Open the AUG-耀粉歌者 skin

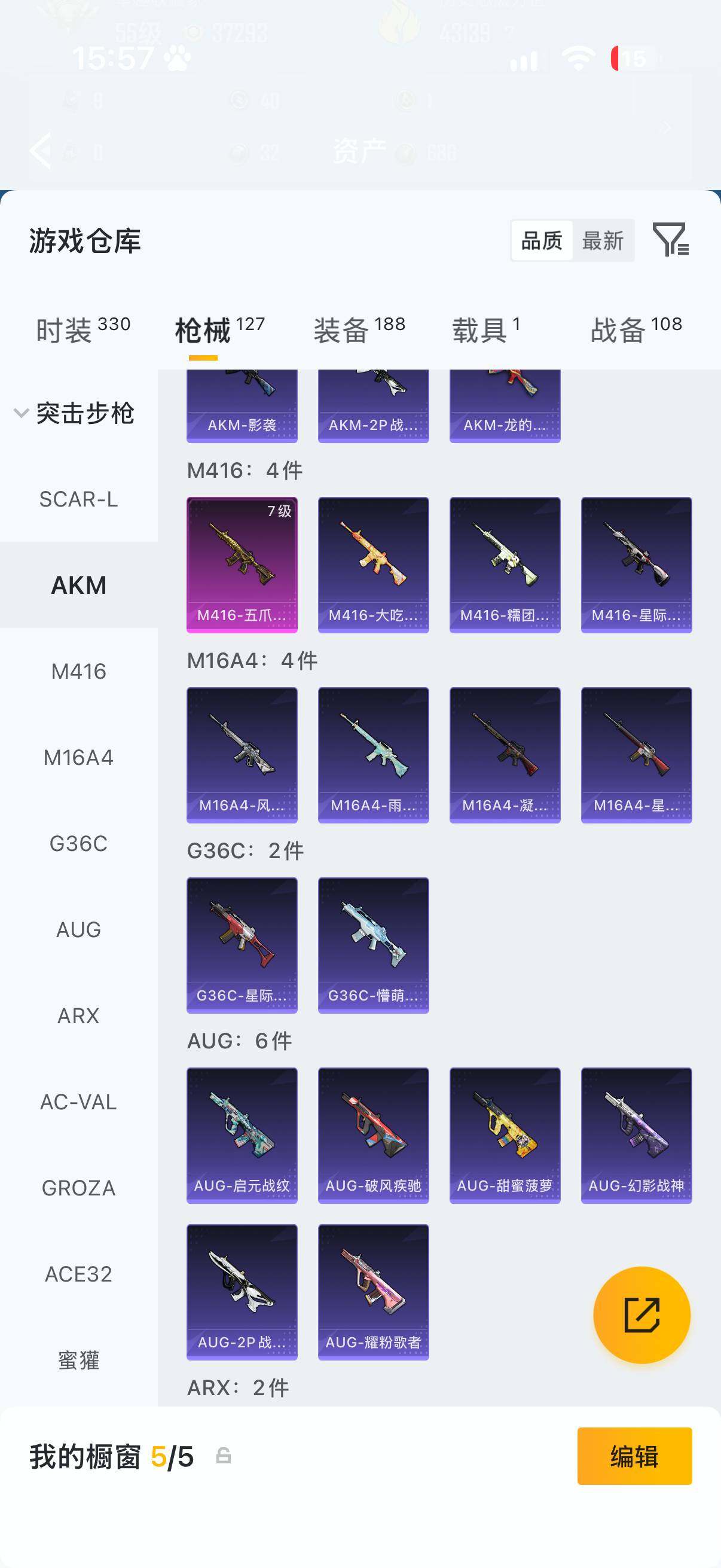tap(374, 1292)
